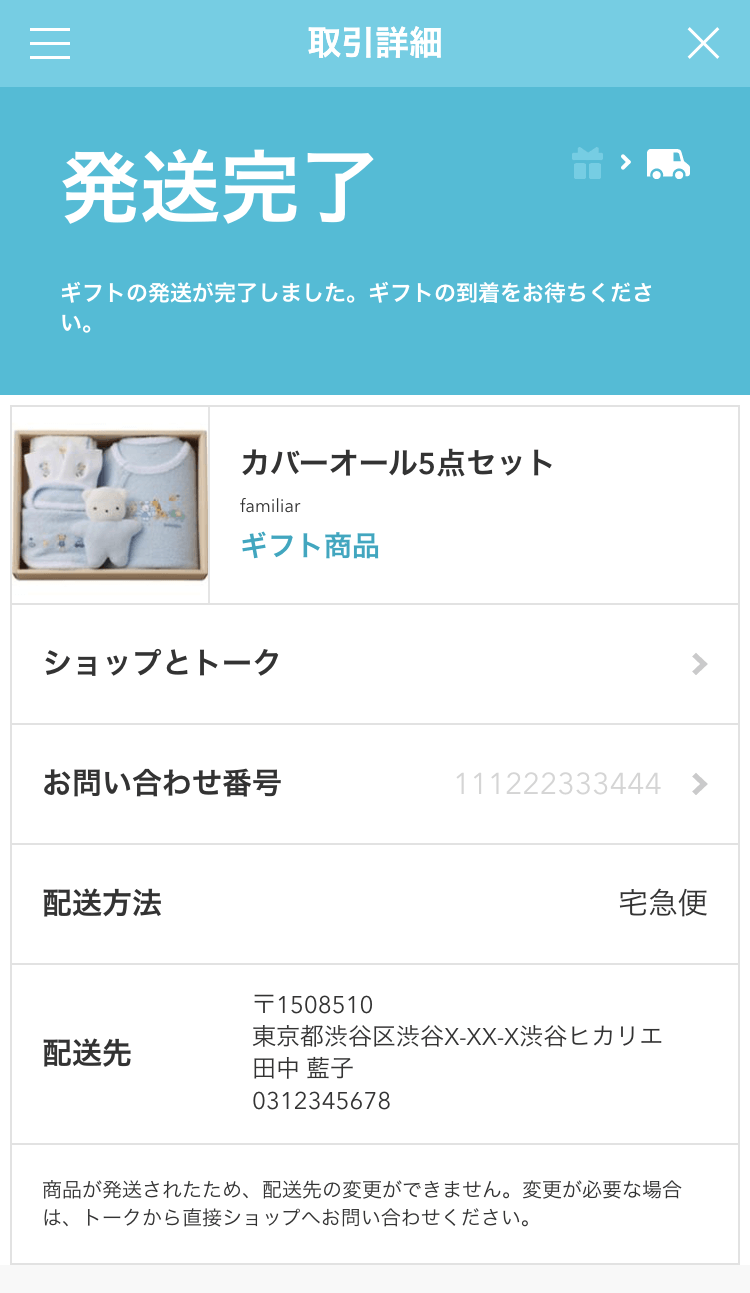Open the カバーオール5点セット product
The height and width of the screenshot is (1293, 750).
[396, 463]
